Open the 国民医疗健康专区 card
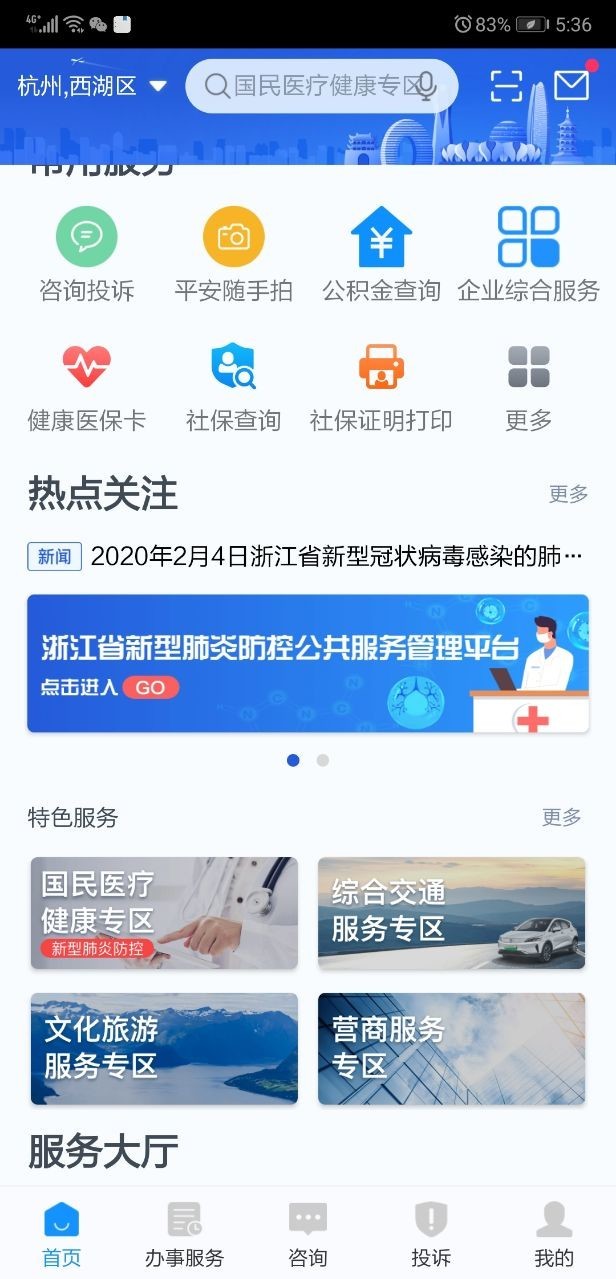 click(164, 912)
